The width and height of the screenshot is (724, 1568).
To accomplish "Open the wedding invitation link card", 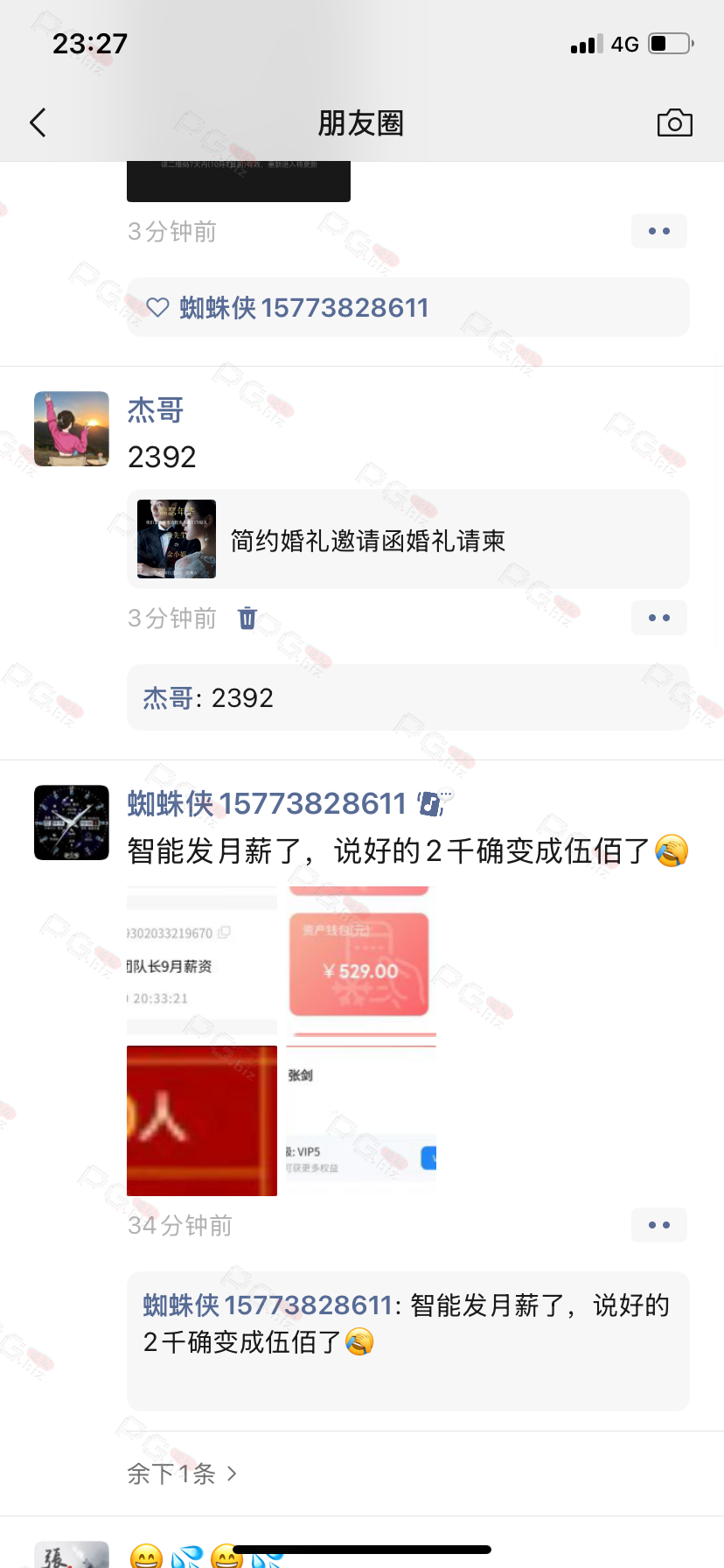I will pos(407,540).
